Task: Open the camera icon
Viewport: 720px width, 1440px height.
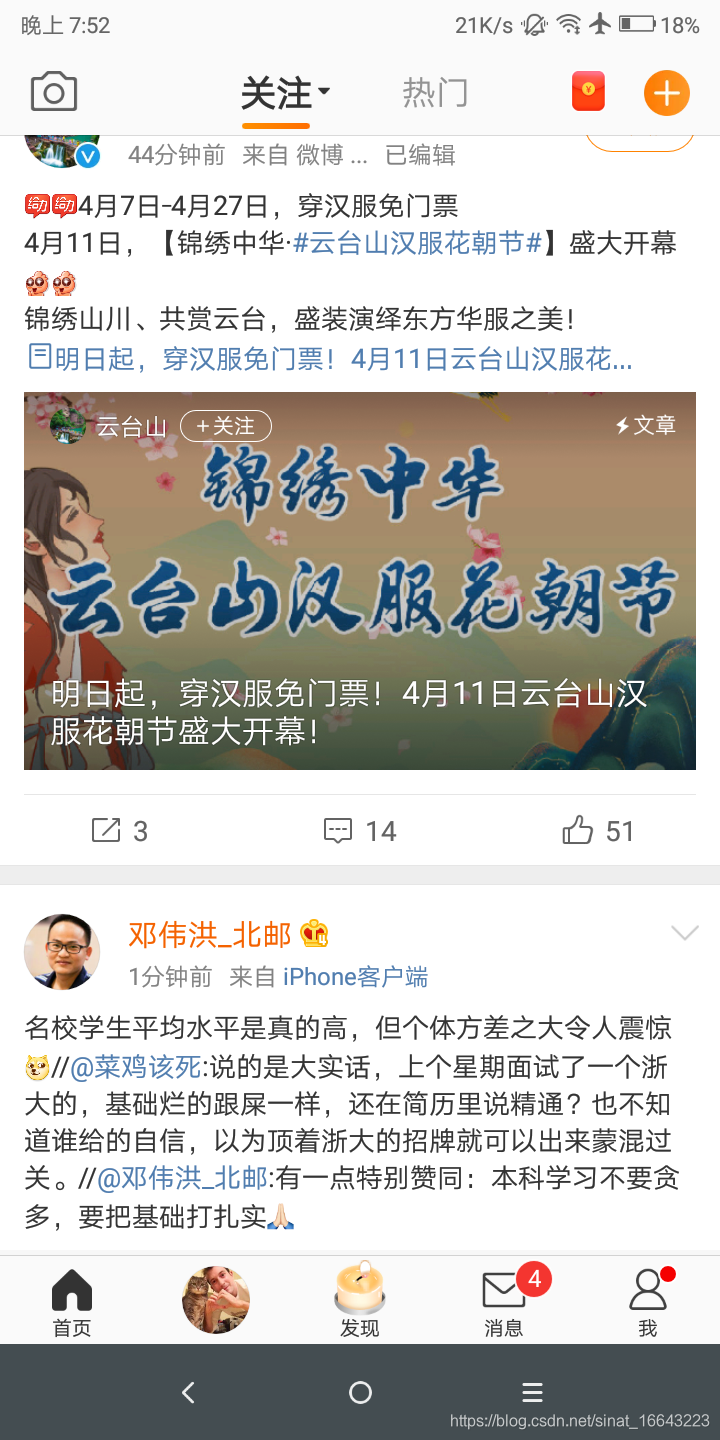Action: coord(54,93)
